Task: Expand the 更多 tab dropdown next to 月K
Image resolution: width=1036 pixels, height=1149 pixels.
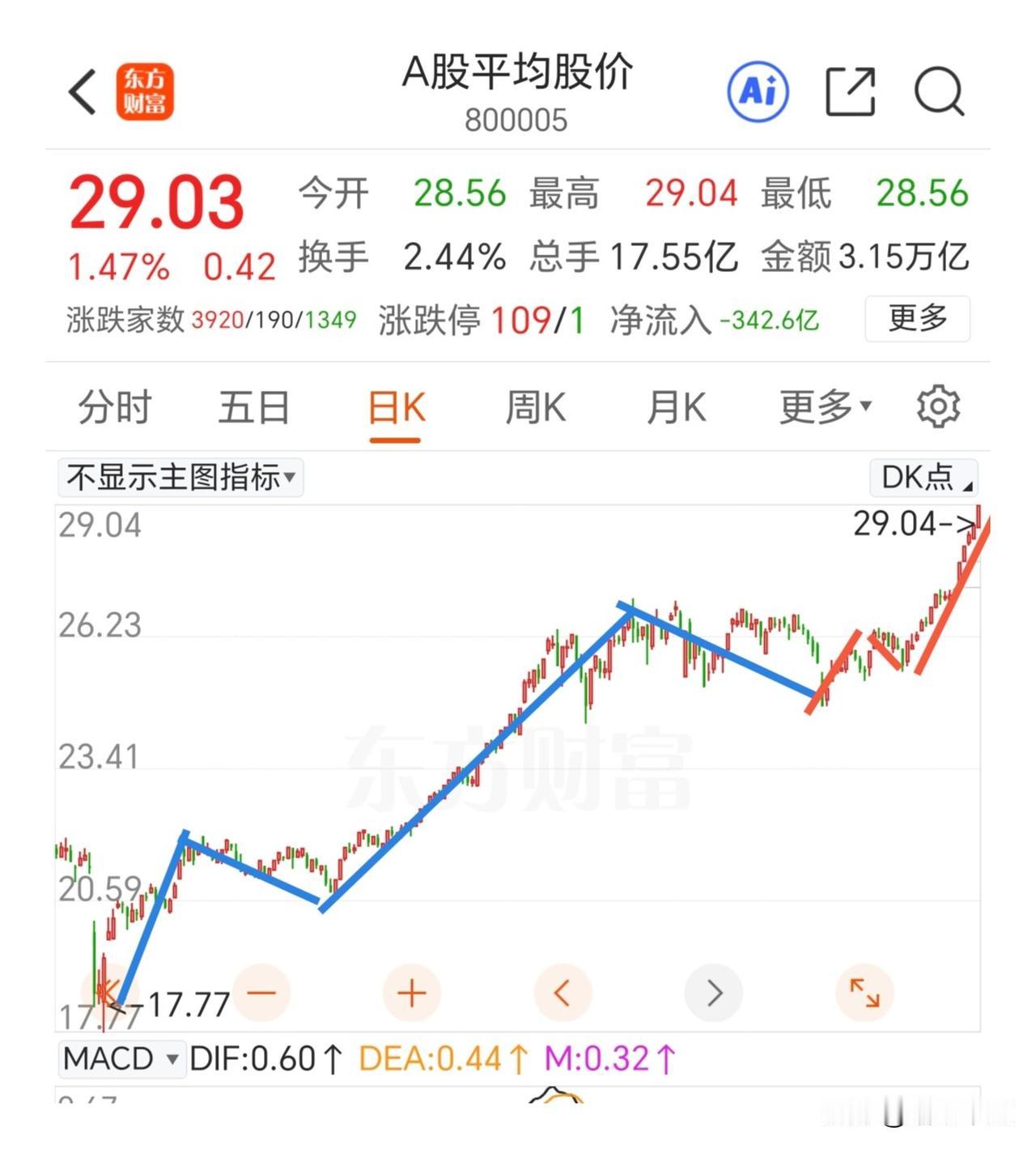Action: click(x=822, y=407)
